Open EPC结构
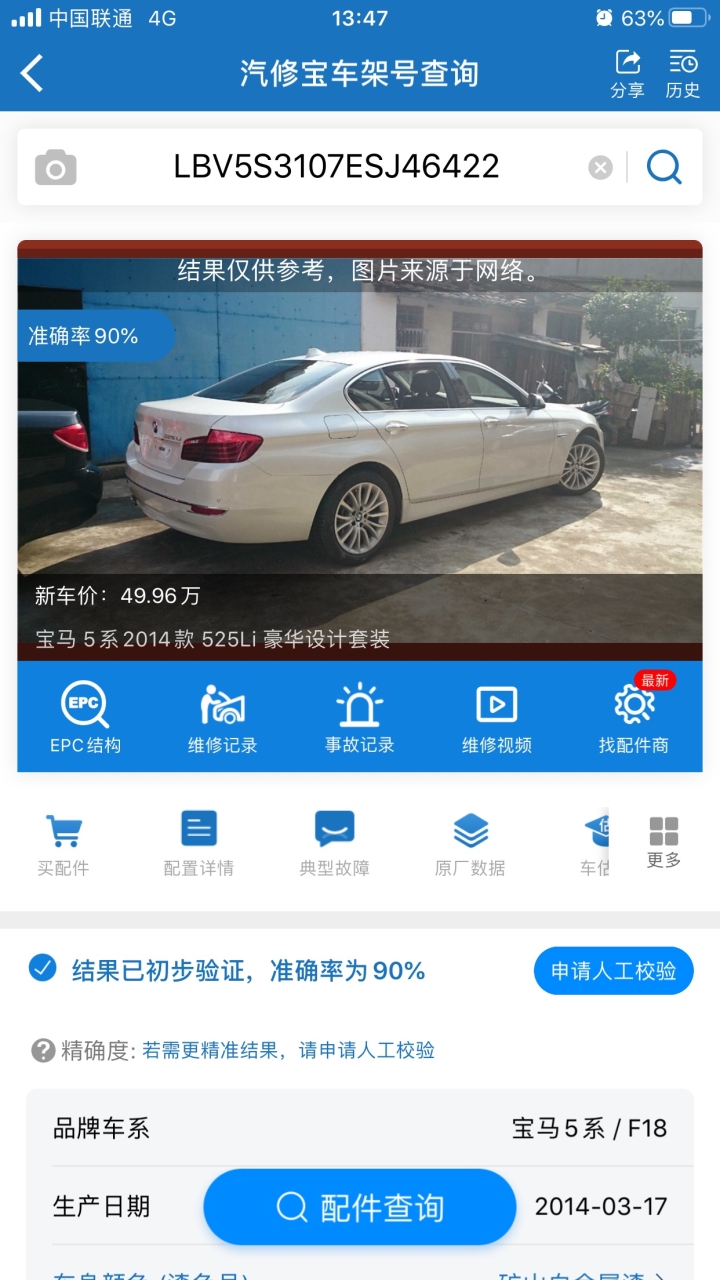 click(85, 716)
